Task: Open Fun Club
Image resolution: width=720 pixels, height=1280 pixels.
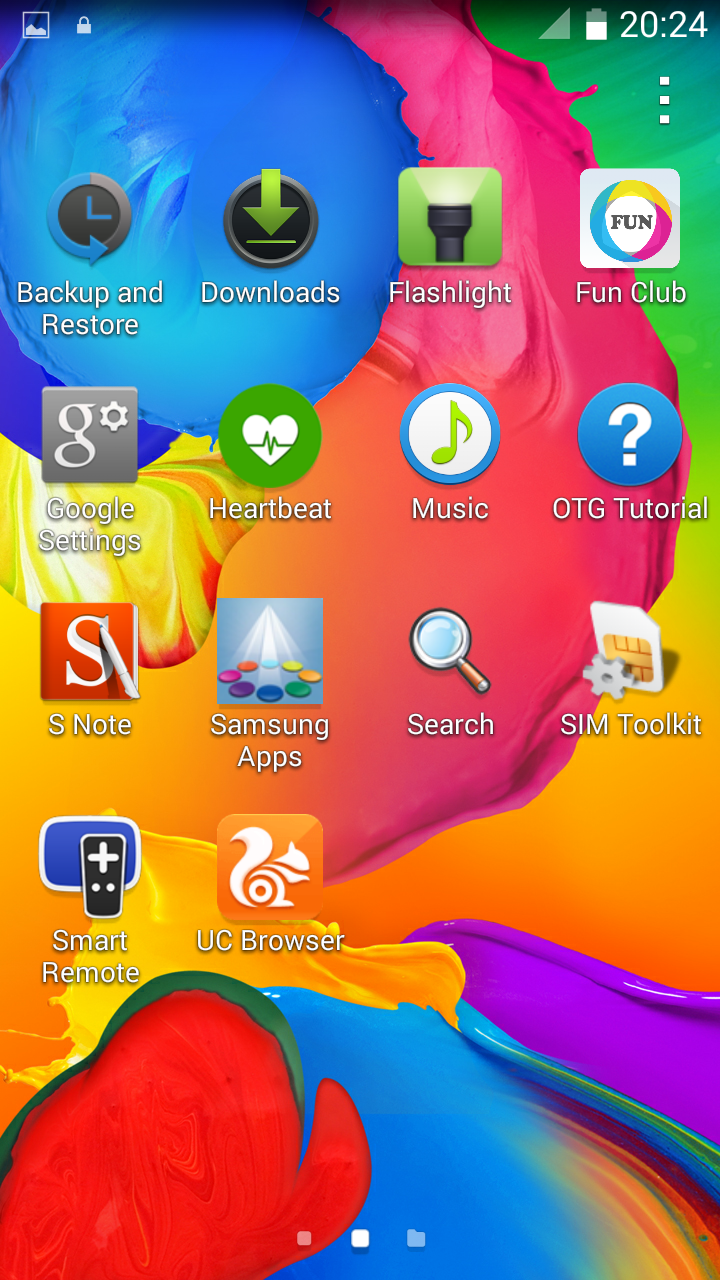Action: [x=630, y=218]
